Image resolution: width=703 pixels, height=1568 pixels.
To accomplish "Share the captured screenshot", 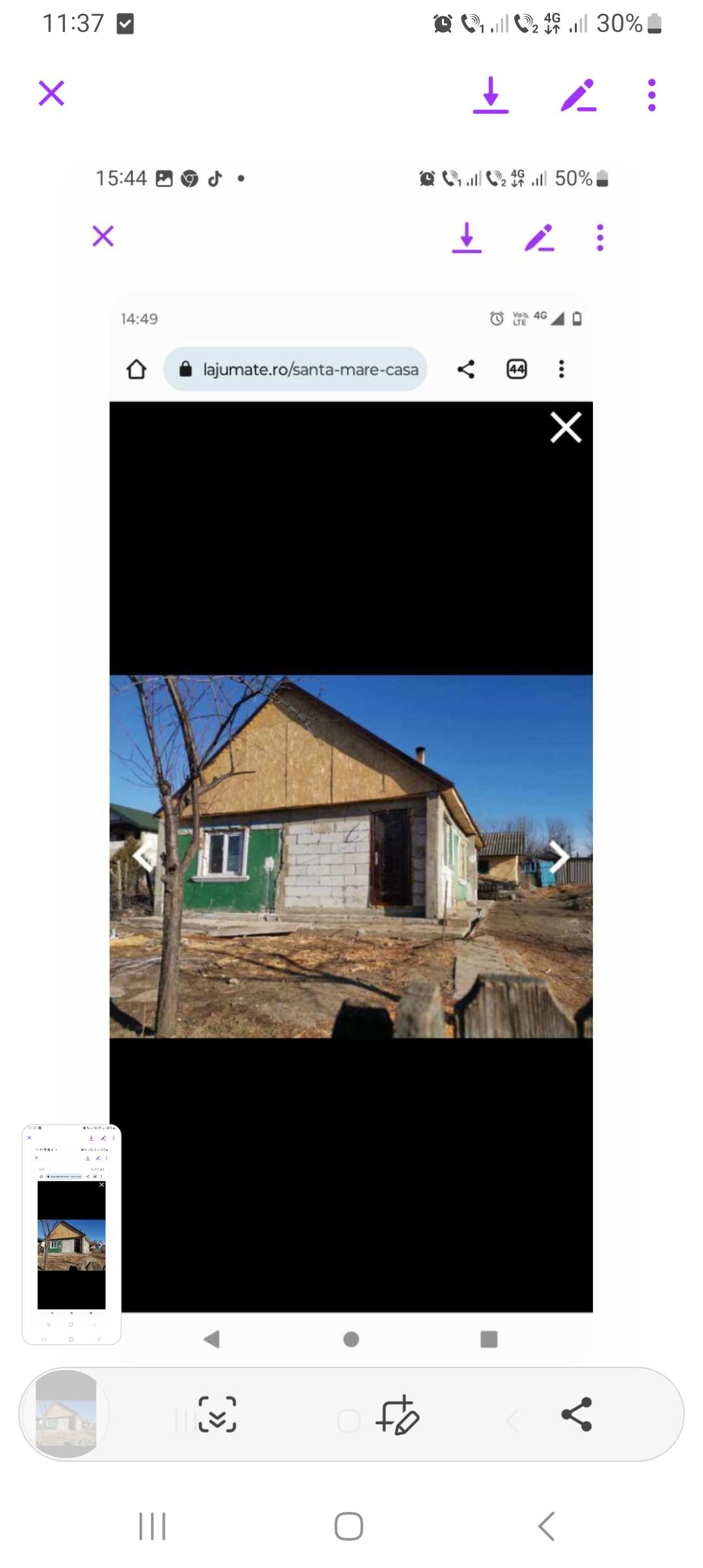I will [576, 1414].
